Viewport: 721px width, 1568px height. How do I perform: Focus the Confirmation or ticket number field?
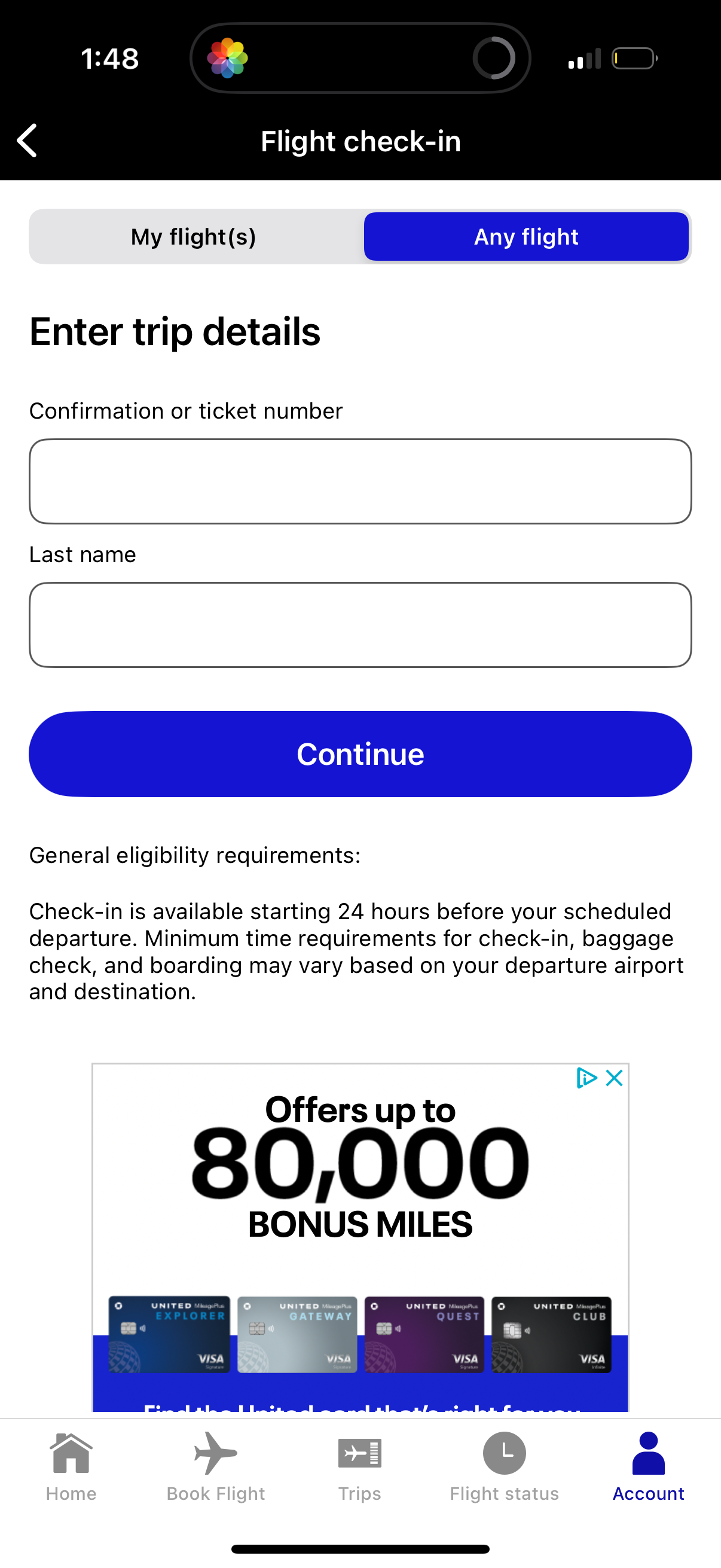pyautogui.click(x=360, y=481)
